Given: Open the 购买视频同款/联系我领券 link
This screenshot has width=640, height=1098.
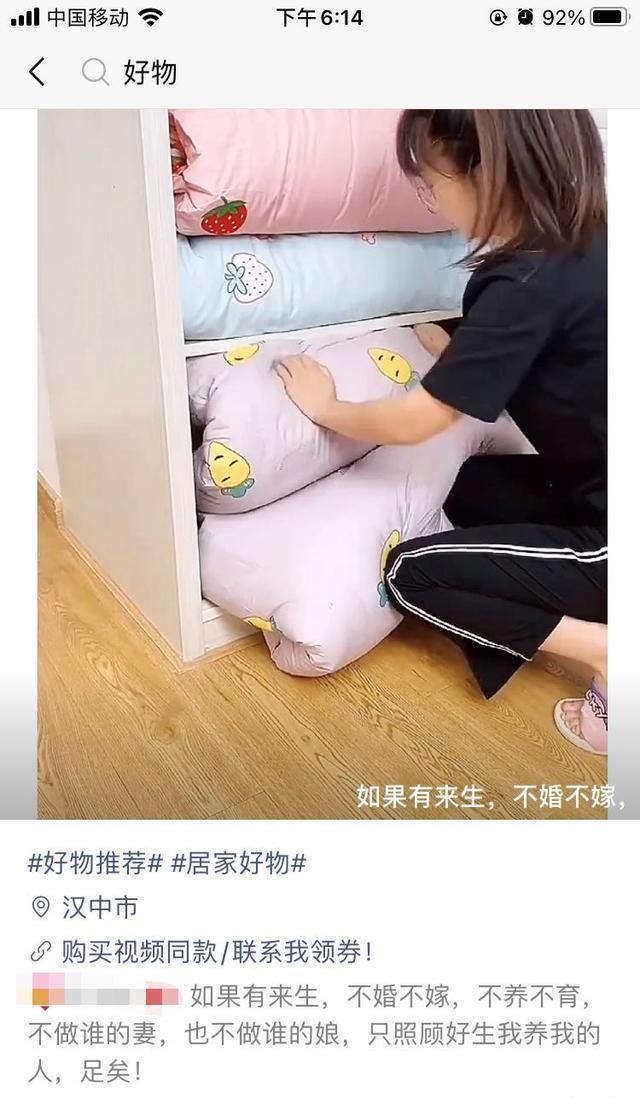Looking at the screenshot, I should 216,951.
